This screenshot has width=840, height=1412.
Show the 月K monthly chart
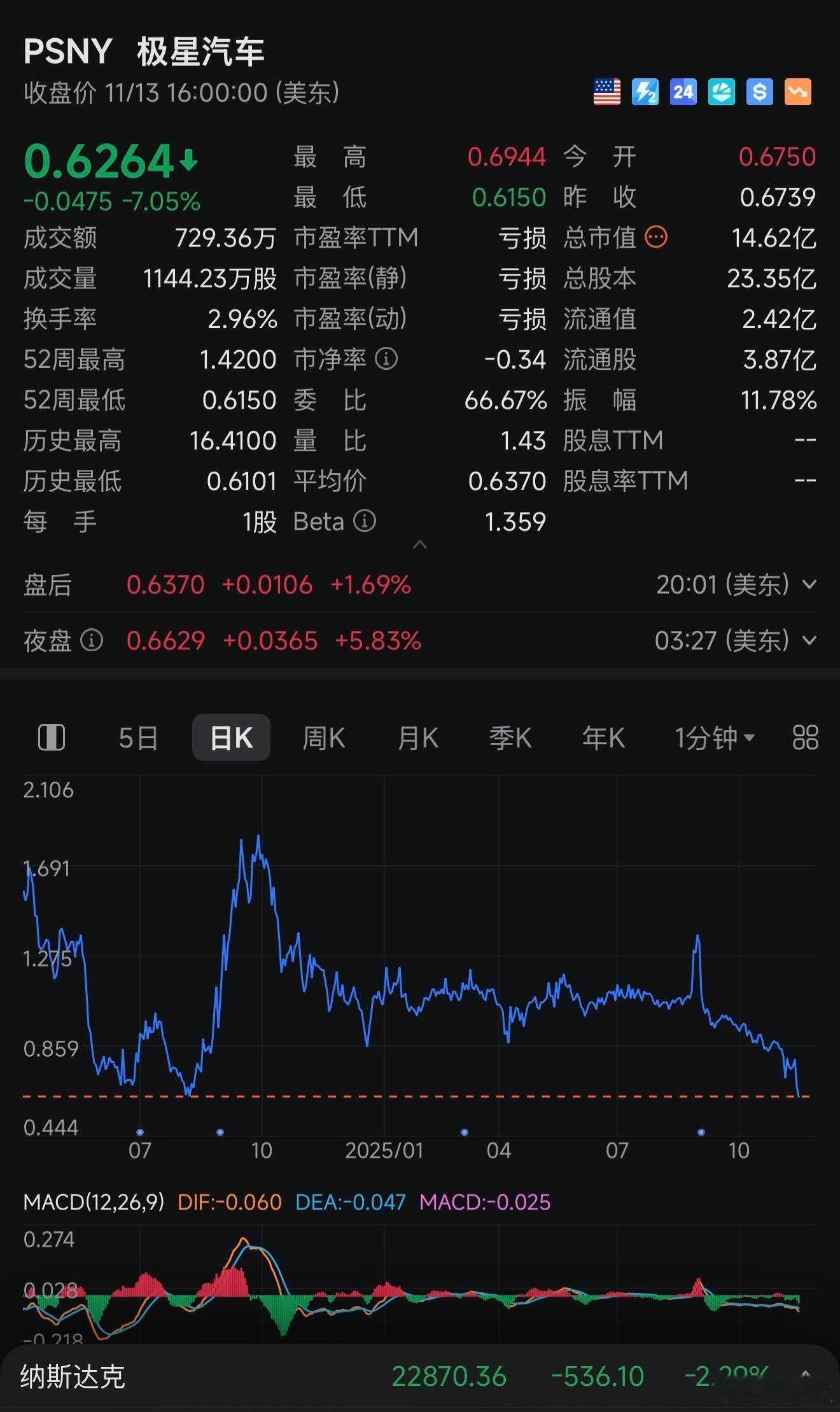coord(417,738)
